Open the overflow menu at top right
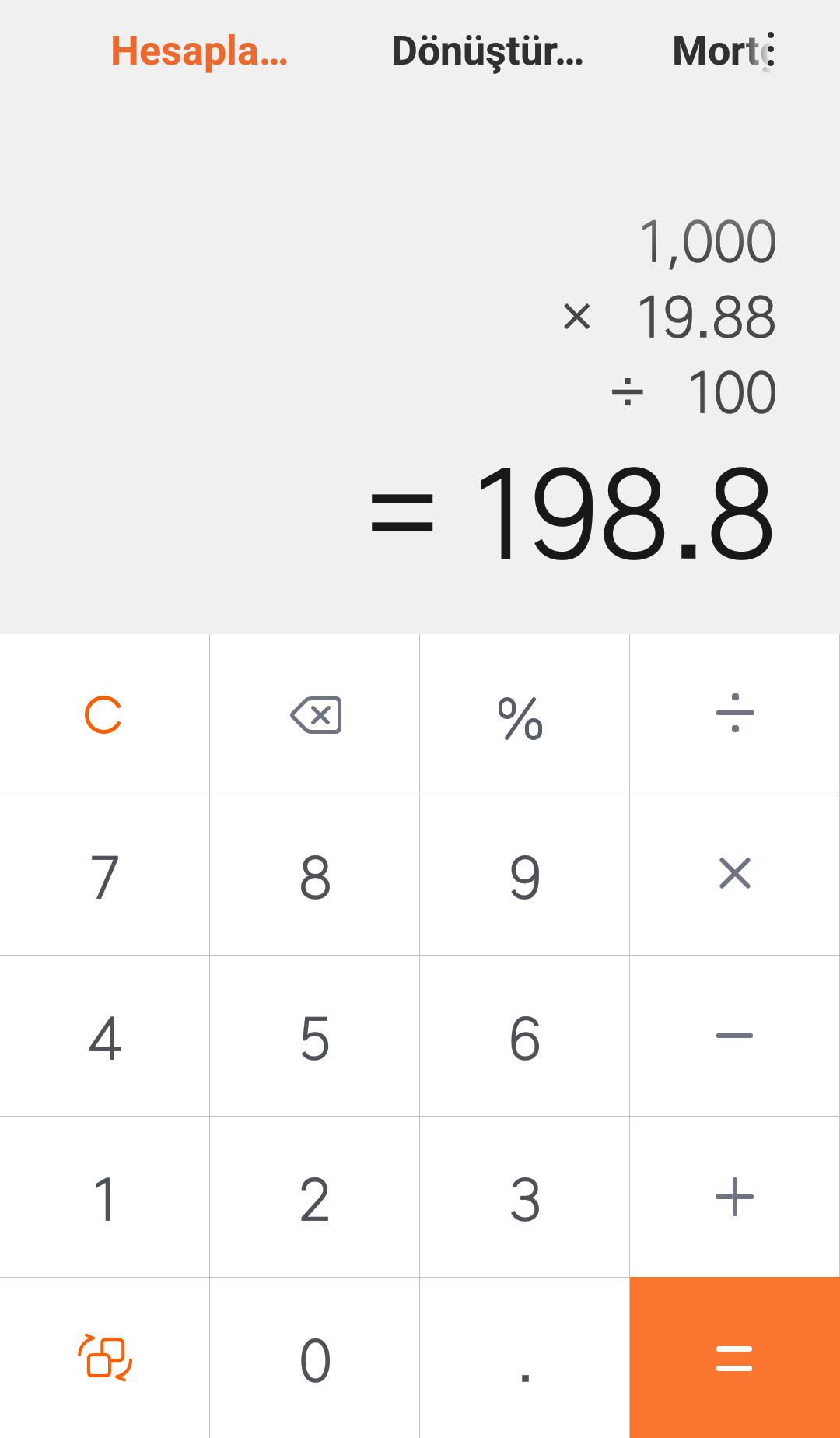840x1438 pixels. pos(770,50)
